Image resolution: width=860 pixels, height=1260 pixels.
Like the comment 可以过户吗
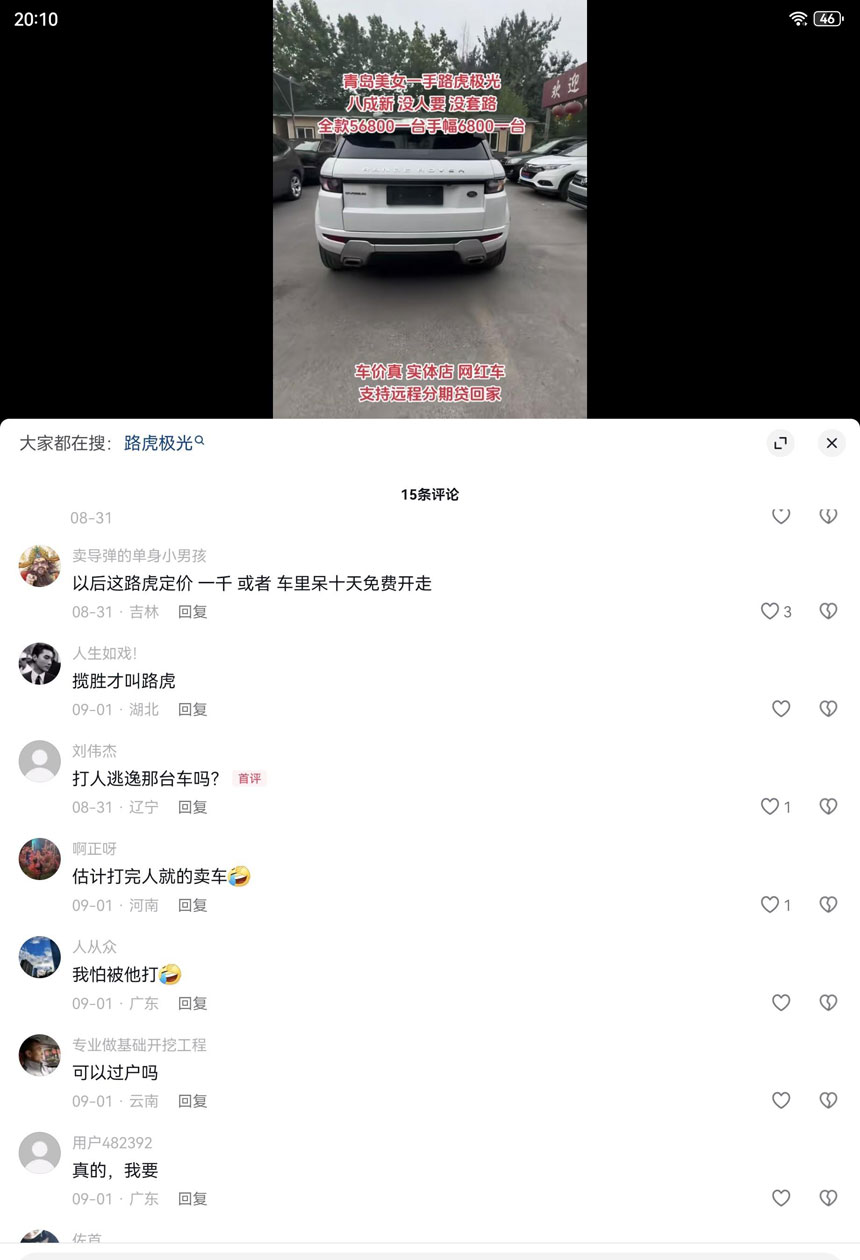(781, 1101)
